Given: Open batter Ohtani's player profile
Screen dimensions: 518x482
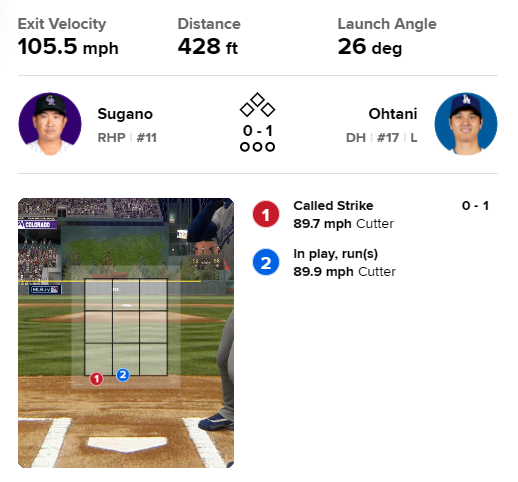Looking at the screenshot, I should coord(393,114).
